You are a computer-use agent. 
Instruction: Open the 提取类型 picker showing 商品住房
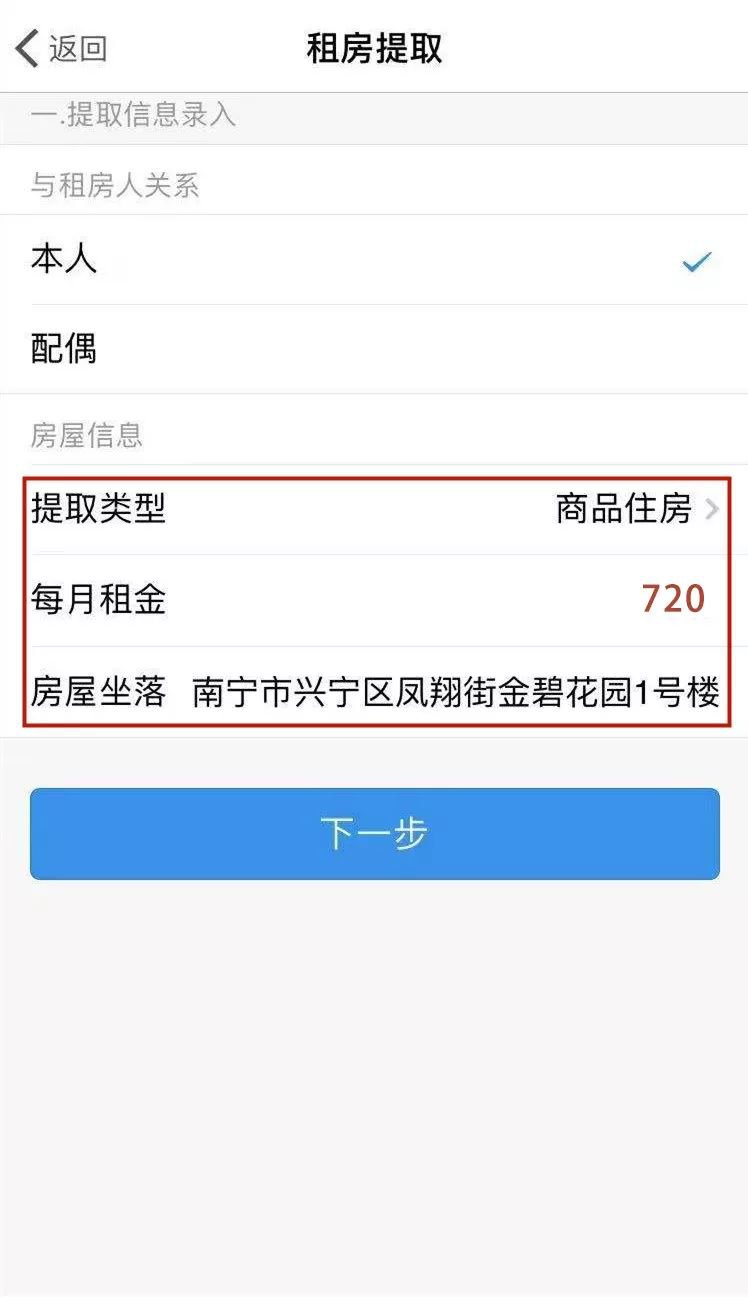[x=374, y=510]
